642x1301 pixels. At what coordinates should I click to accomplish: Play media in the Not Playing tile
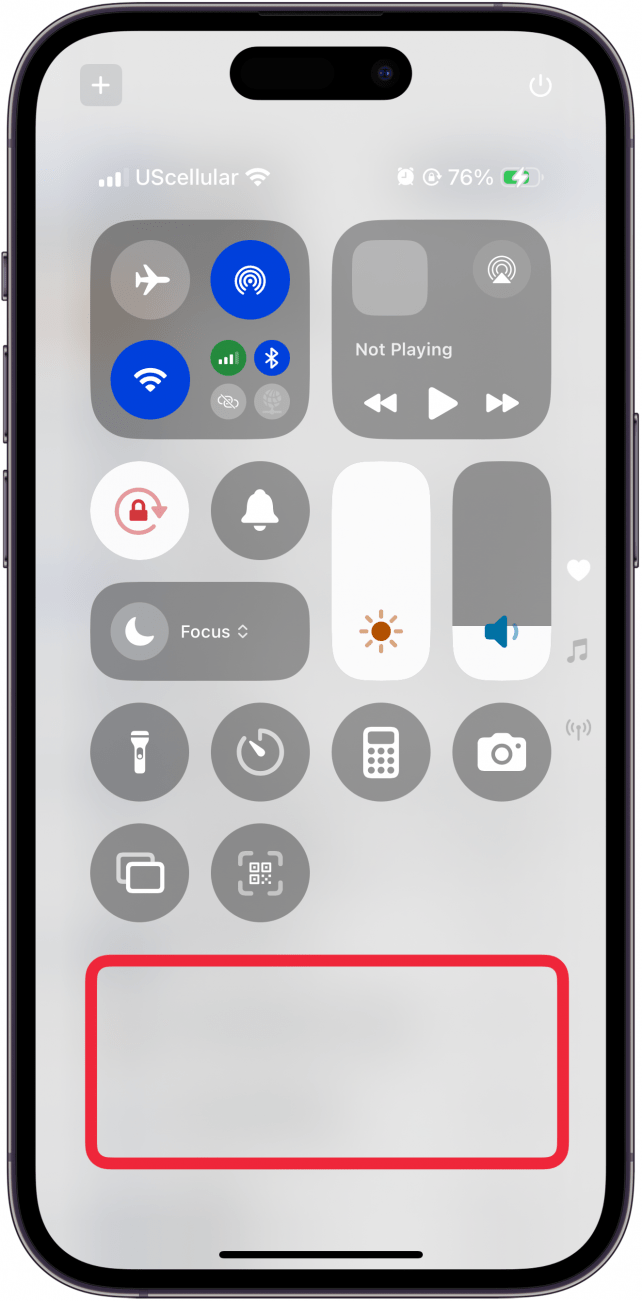click(441, 403)
